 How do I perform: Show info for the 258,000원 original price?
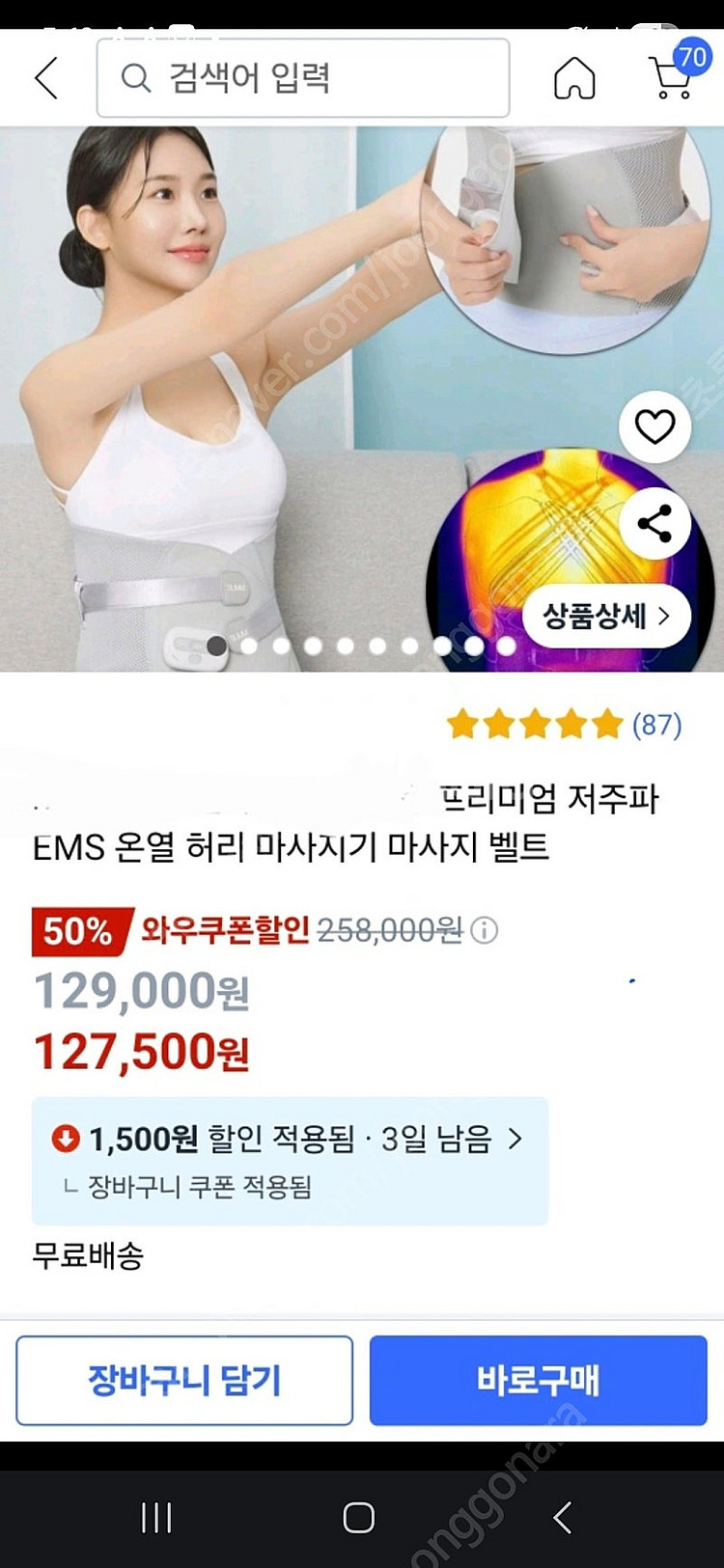tap(485, 930)
